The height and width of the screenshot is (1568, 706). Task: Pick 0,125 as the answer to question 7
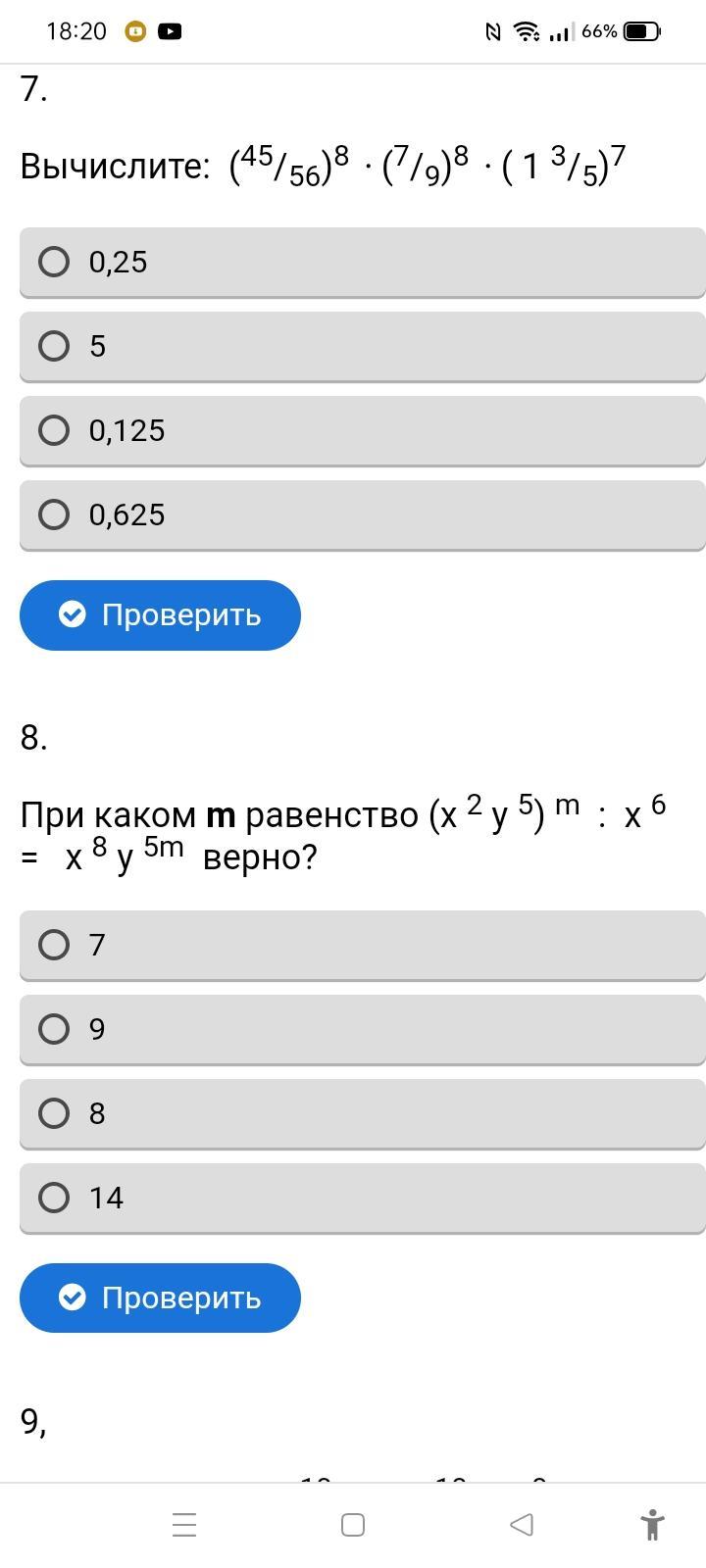tap(363, 430)
